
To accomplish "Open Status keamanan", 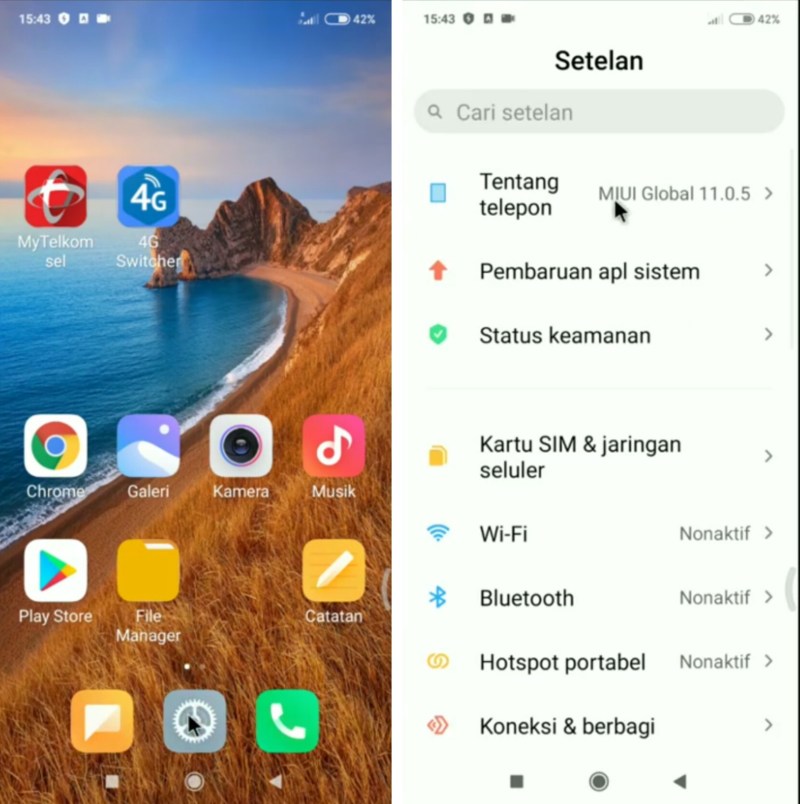I will pos(598,335).
